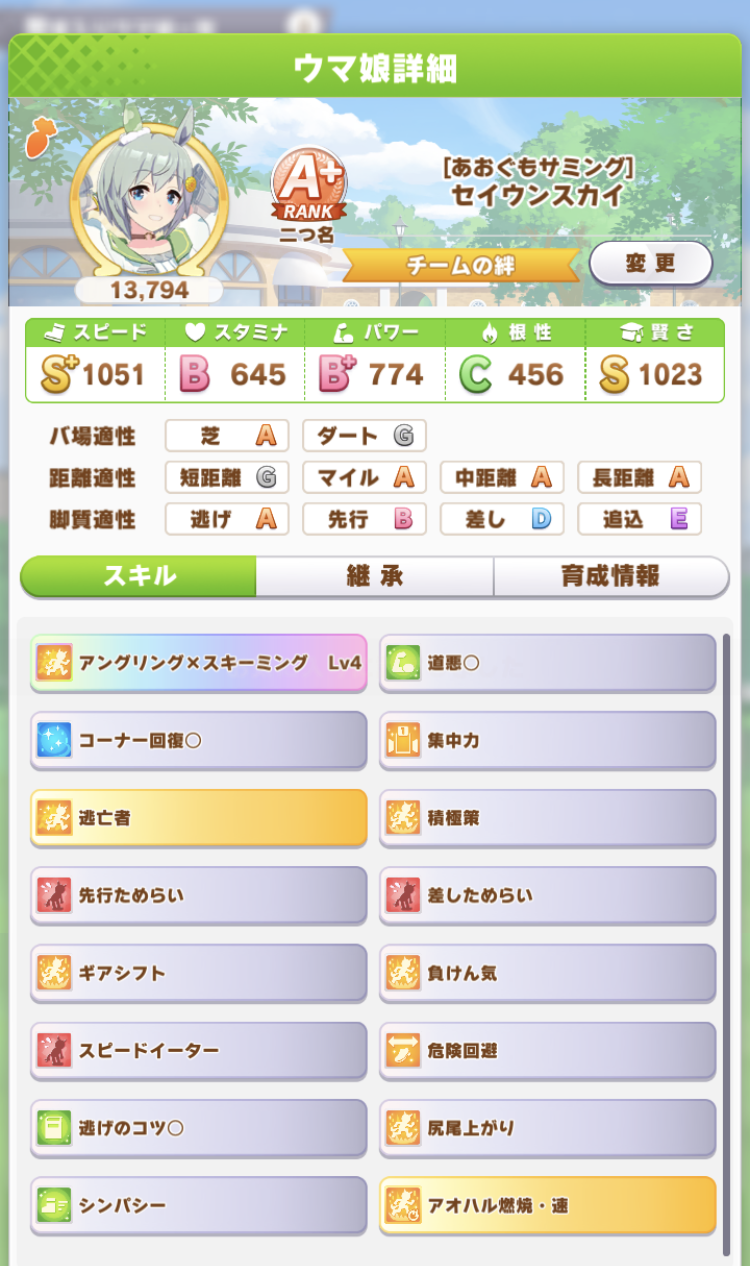Show 負けん気 skill info
The width and height of the screenshot is (750, 1266).
tap(548, 973)
